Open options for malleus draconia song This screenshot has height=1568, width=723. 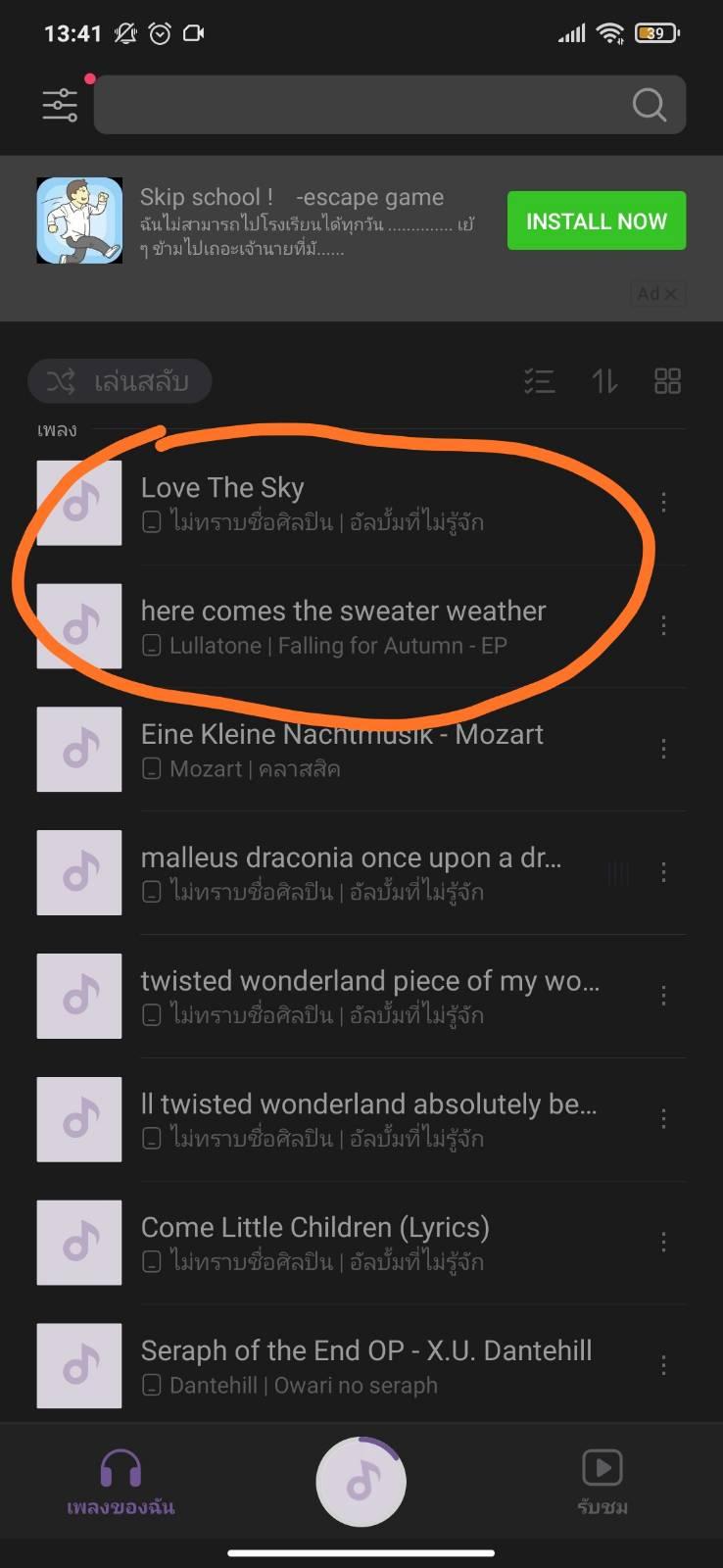(663, 872)
